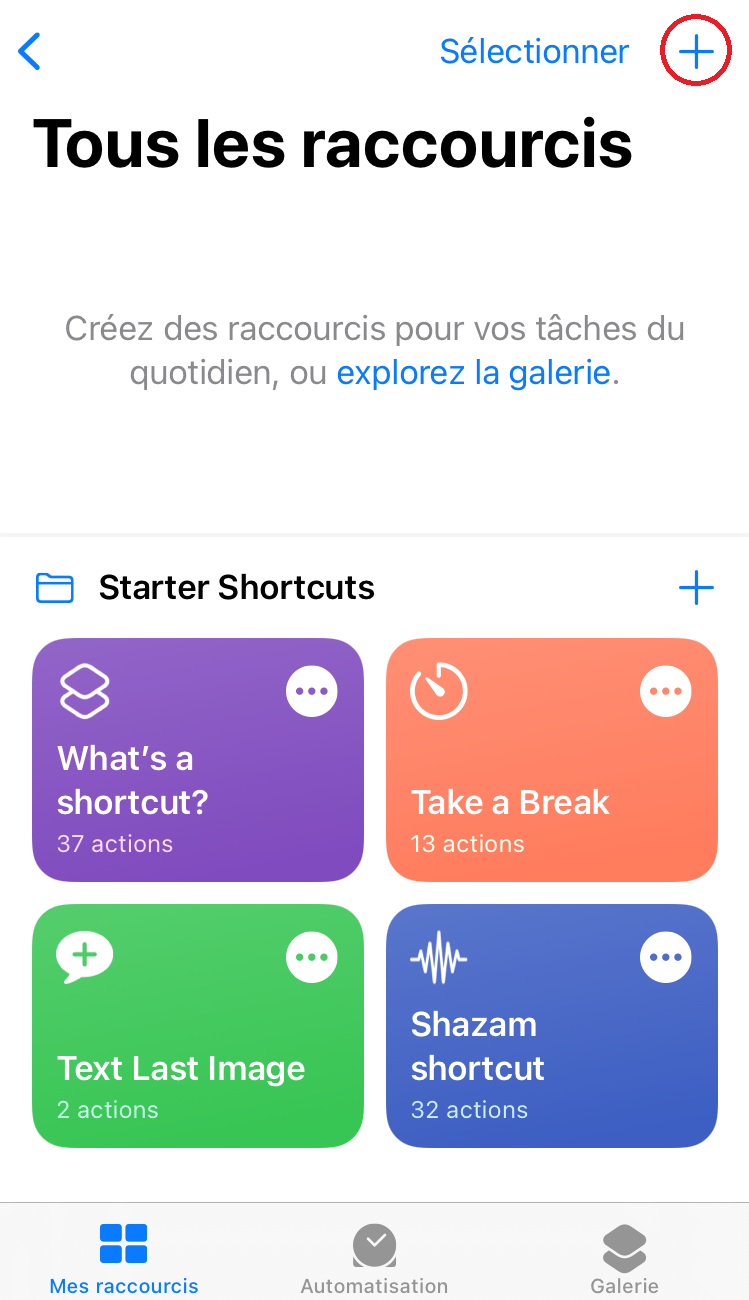This screenshot has width=749, height=1300.
Task: Switch to the Automatisation tab
Action: pyautogui.click(x=374, y=1260)
